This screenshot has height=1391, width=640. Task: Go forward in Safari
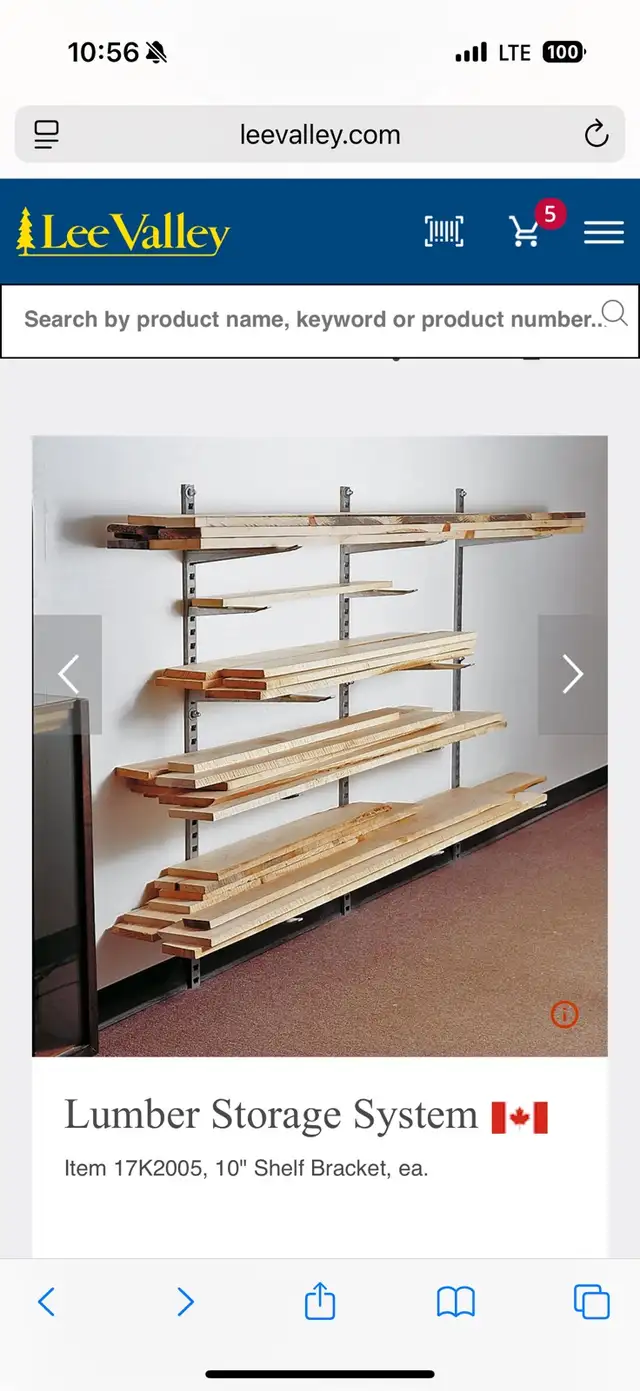click(184, 1301)
